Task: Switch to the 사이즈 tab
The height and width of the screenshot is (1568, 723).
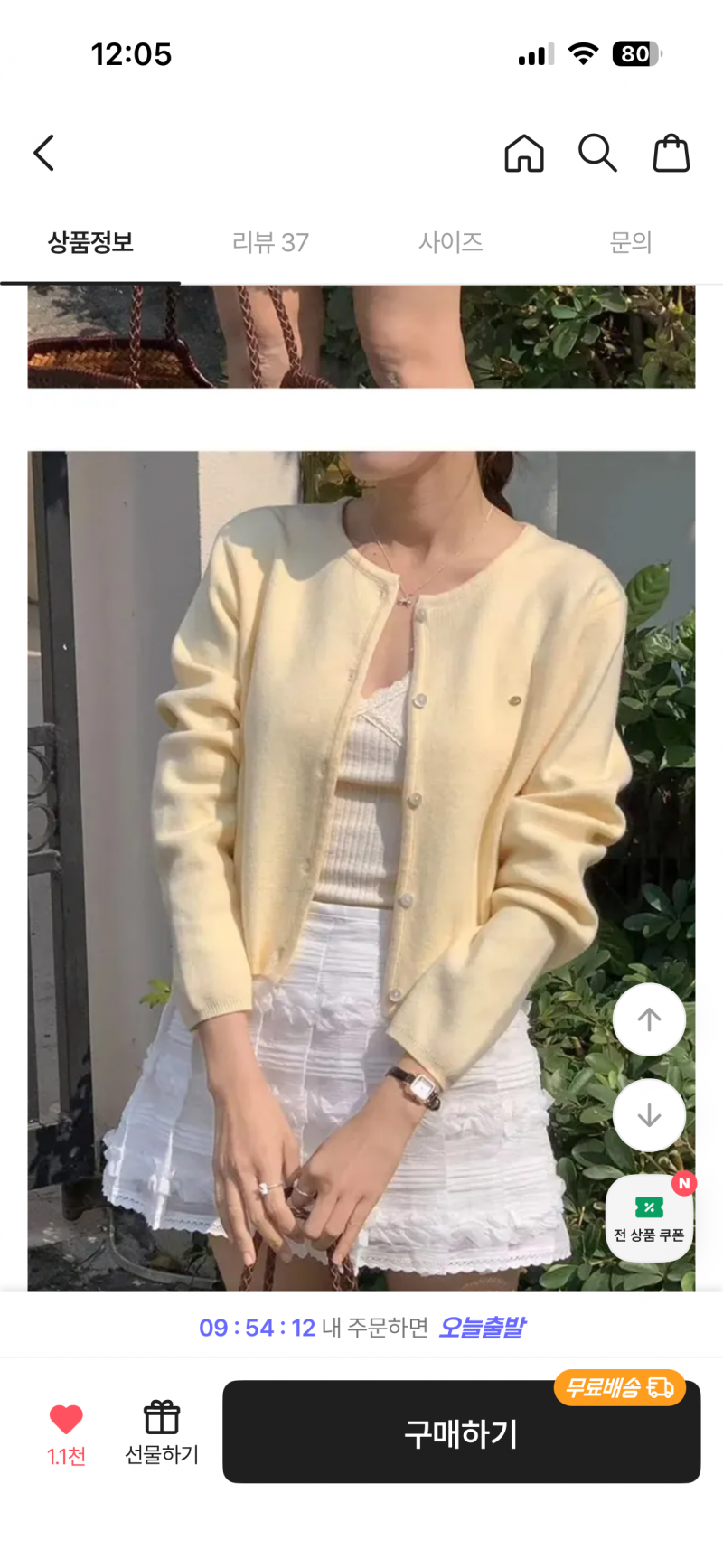Action: click(450, 242)
